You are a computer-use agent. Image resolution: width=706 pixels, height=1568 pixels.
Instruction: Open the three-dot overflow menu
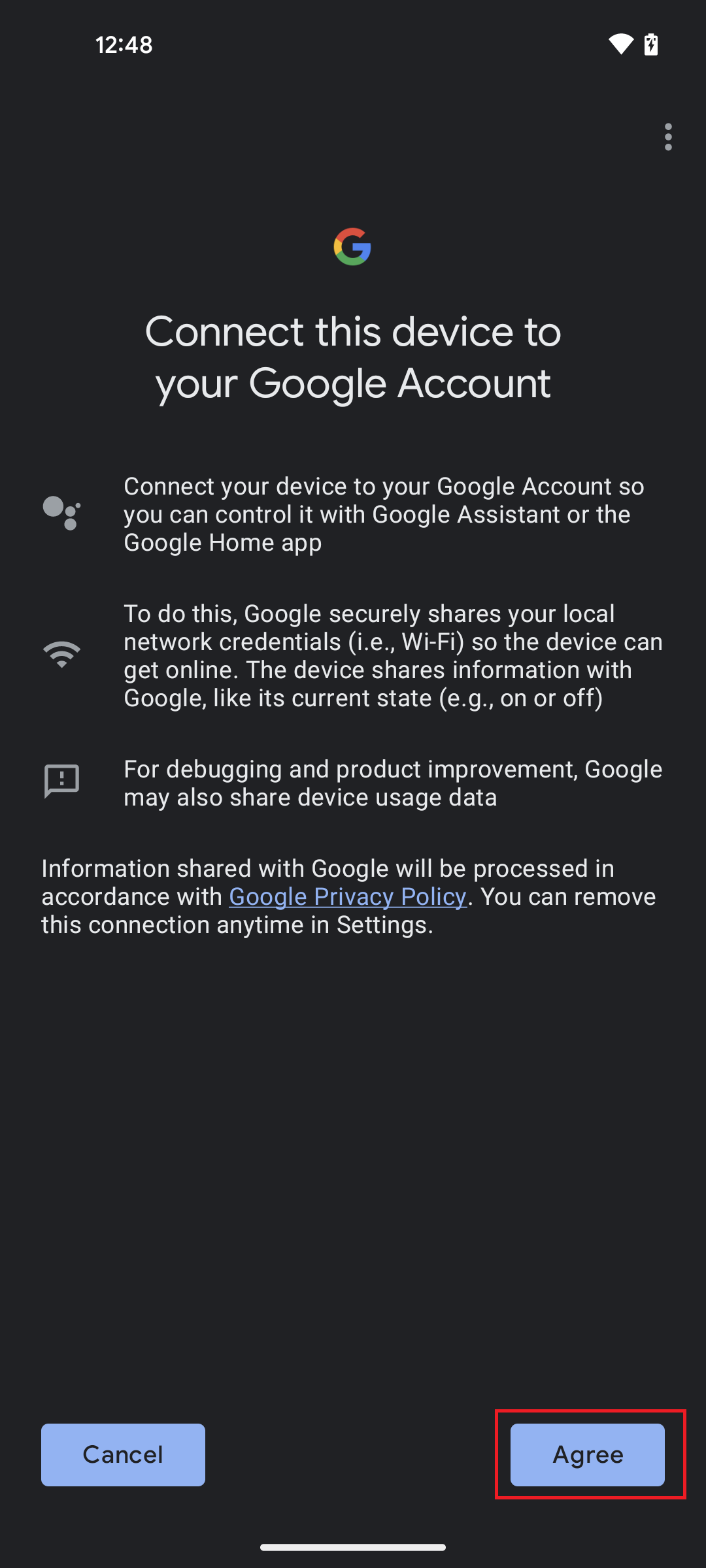click(667, 137)
